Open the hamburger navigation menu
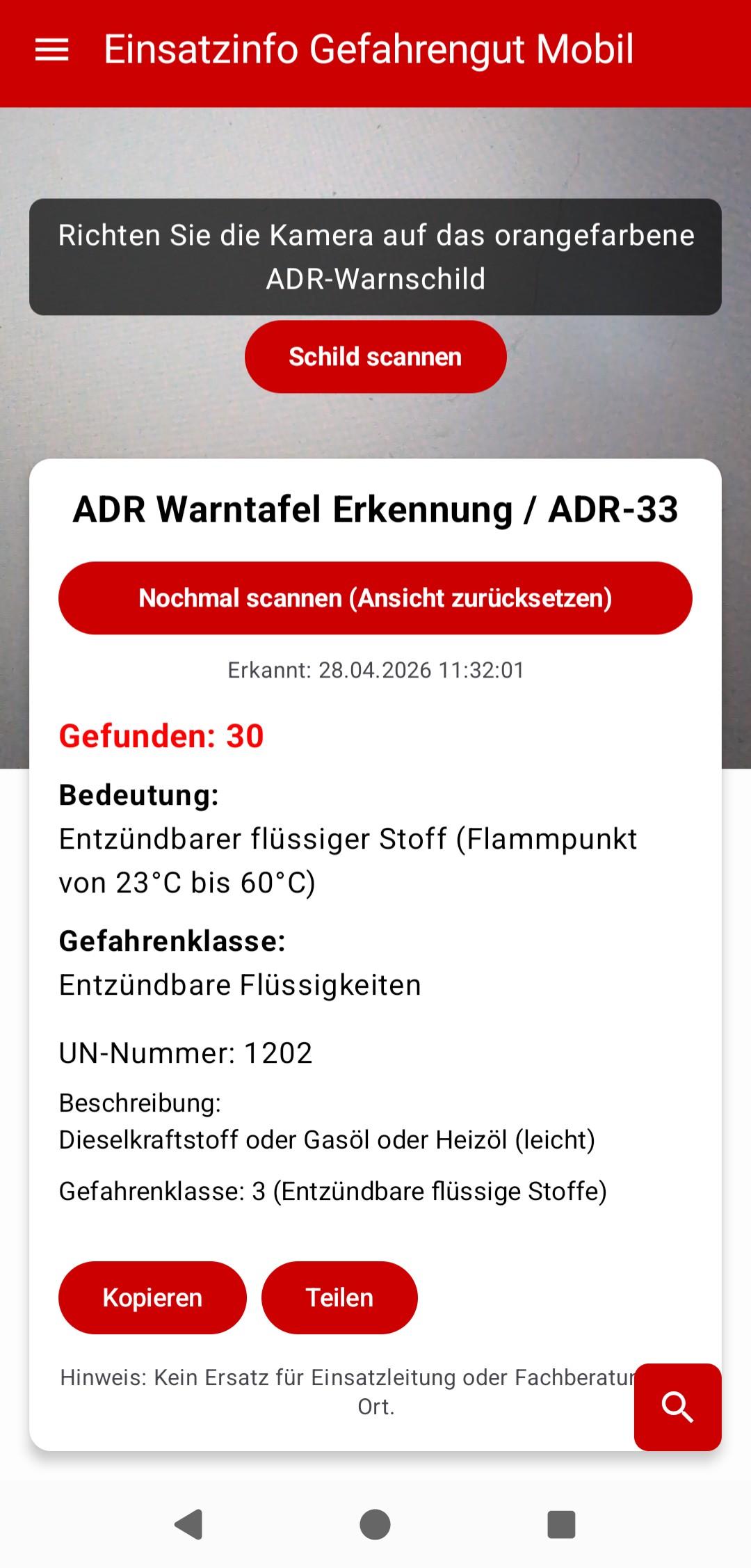This screenshot has width=751, height=1568. (52, 49)
